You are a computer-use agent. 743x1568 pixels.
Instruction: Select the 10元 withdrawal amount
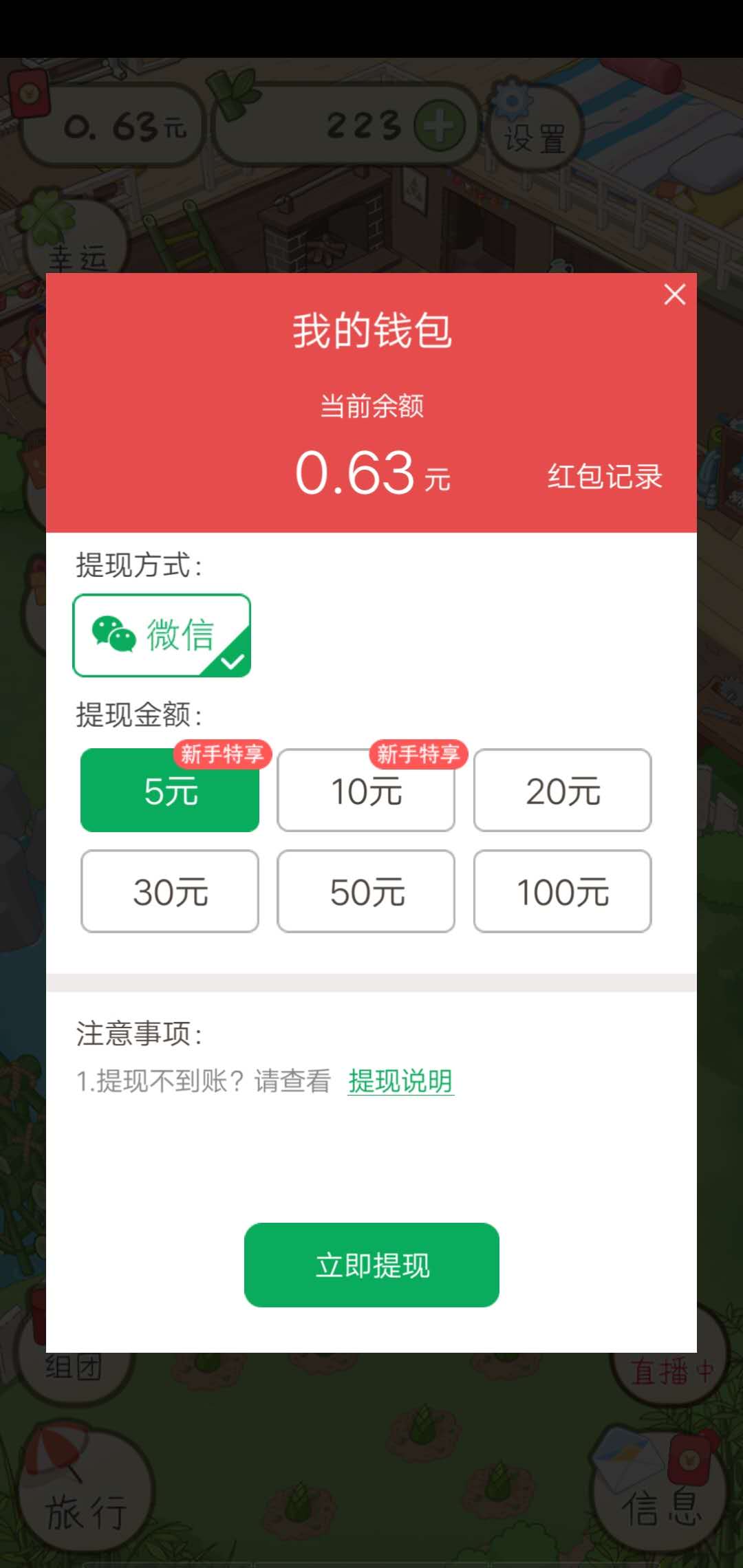[x=365, y=791]
